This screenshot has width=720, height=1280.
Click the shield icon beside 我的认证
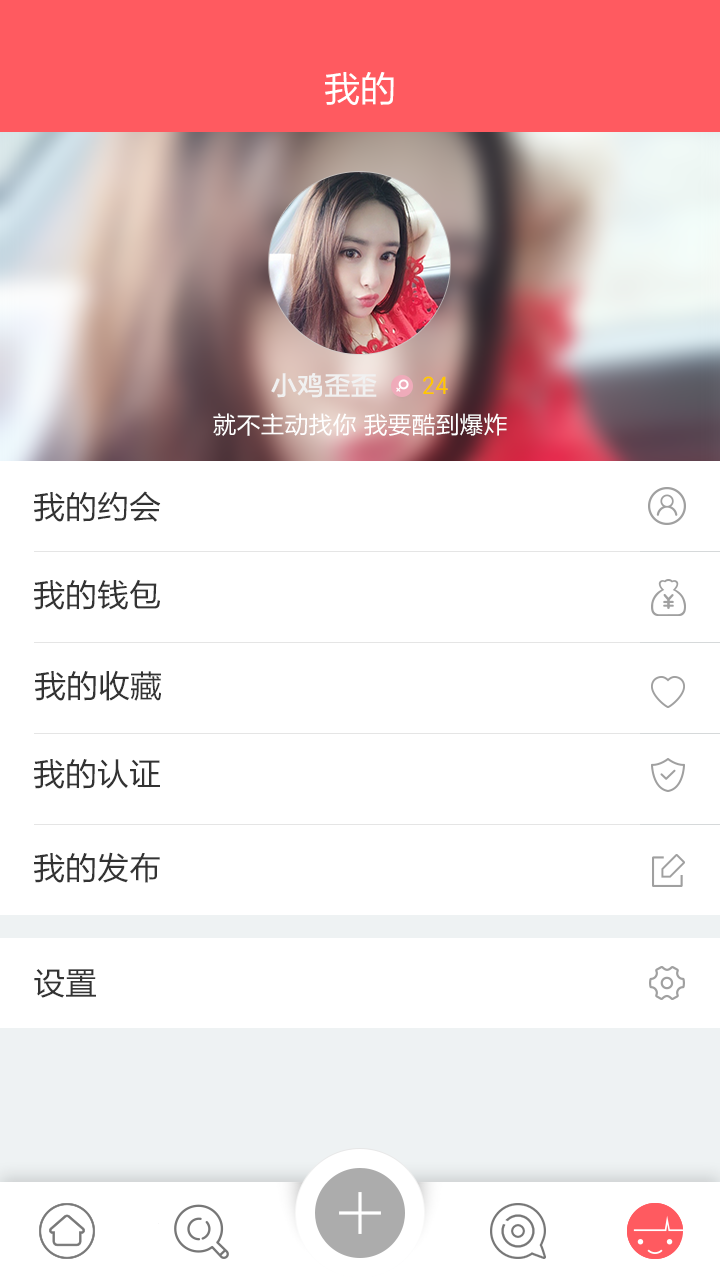pos(668,772)
